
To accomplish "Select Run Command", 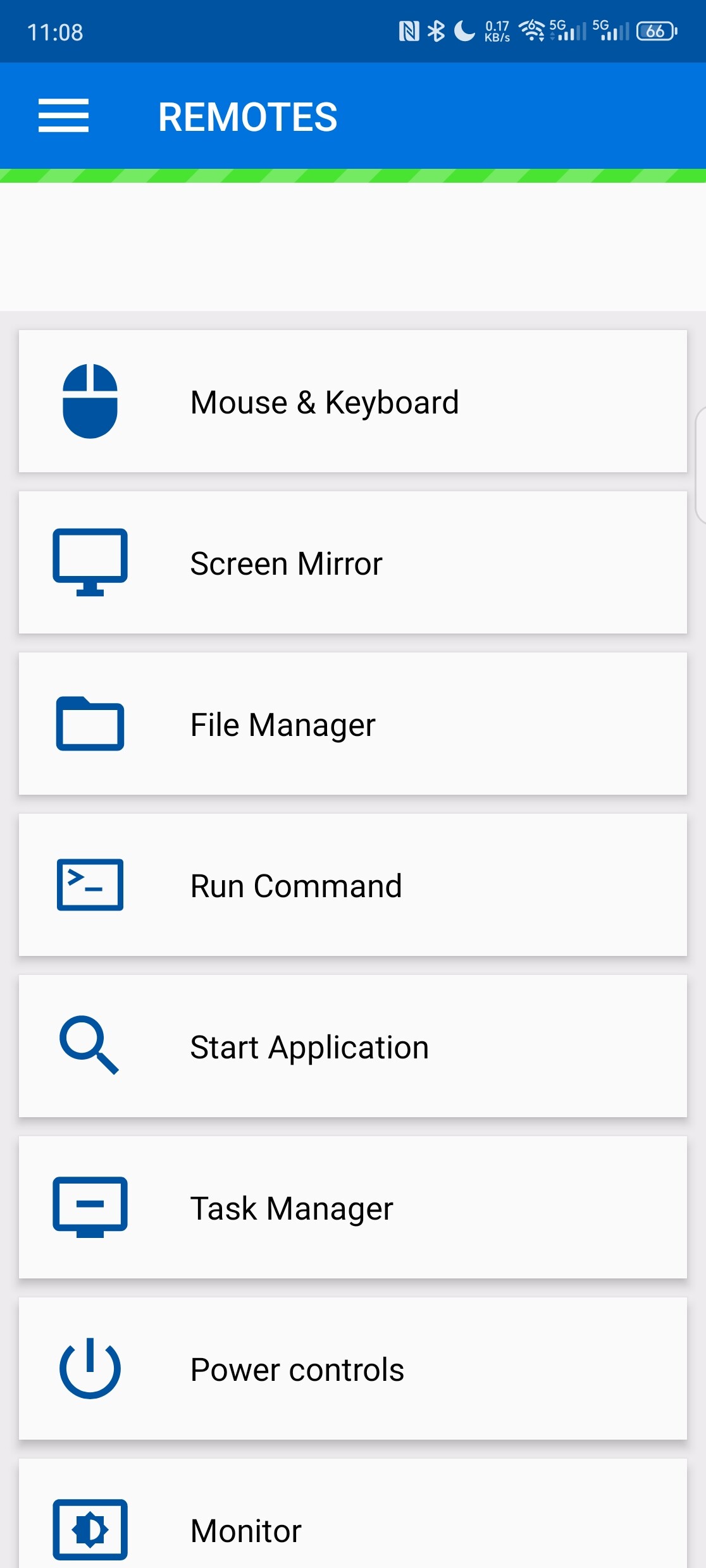I will (x=353, y=885).
